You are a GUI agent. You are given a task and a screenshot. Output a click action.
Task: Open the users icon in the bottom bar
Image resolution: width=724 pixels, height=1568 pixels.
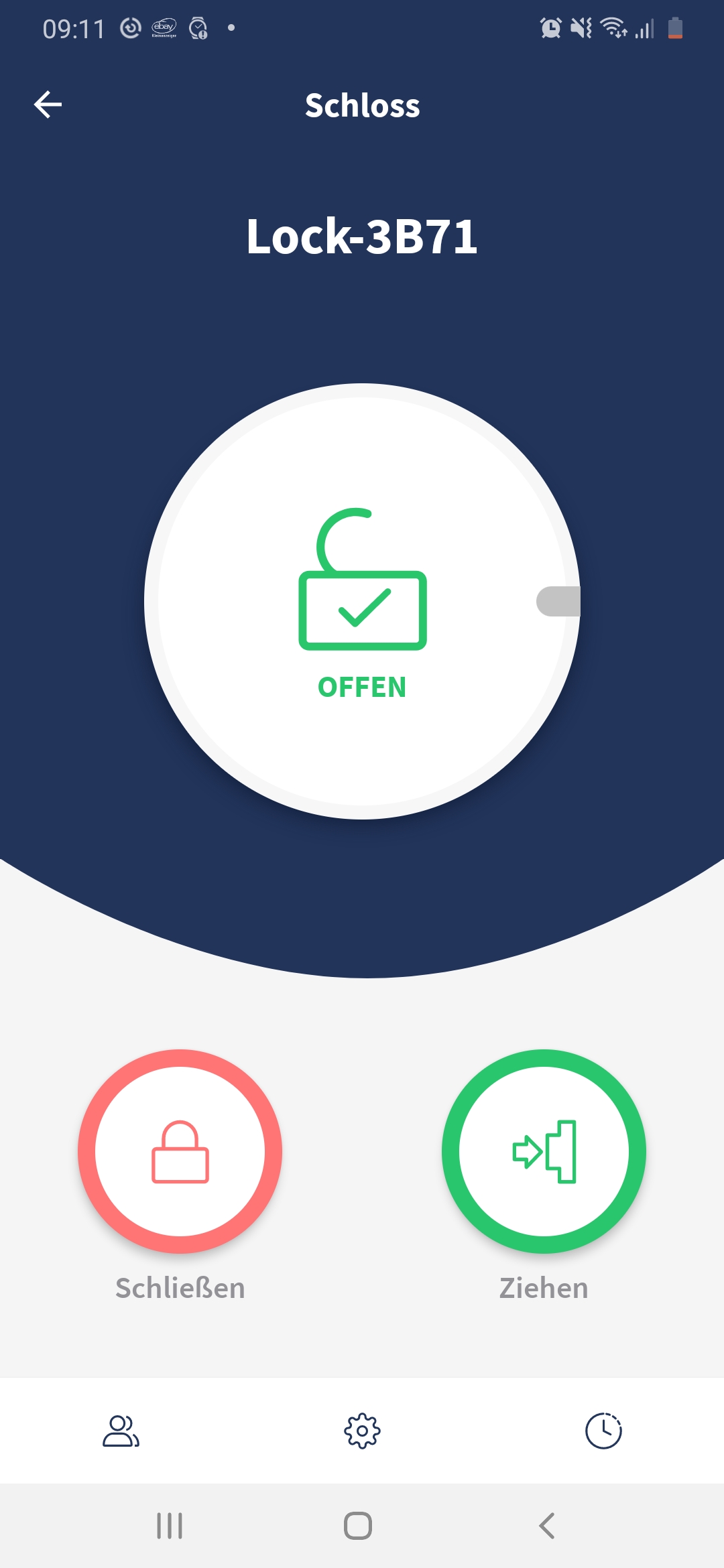(x=121, y=1431)
